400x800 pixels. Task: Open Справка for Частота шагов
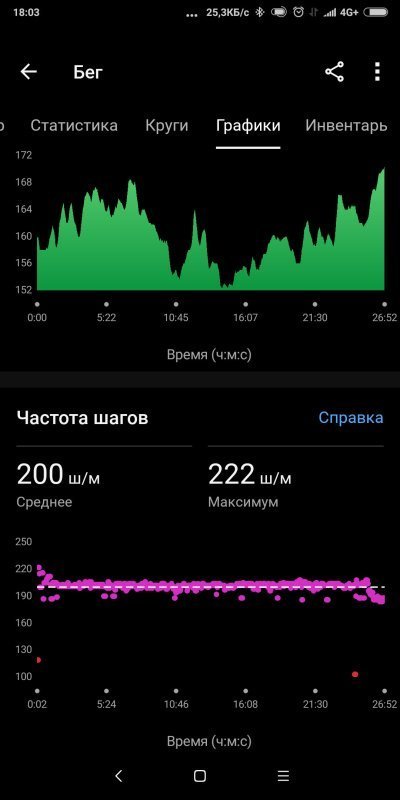351,417
